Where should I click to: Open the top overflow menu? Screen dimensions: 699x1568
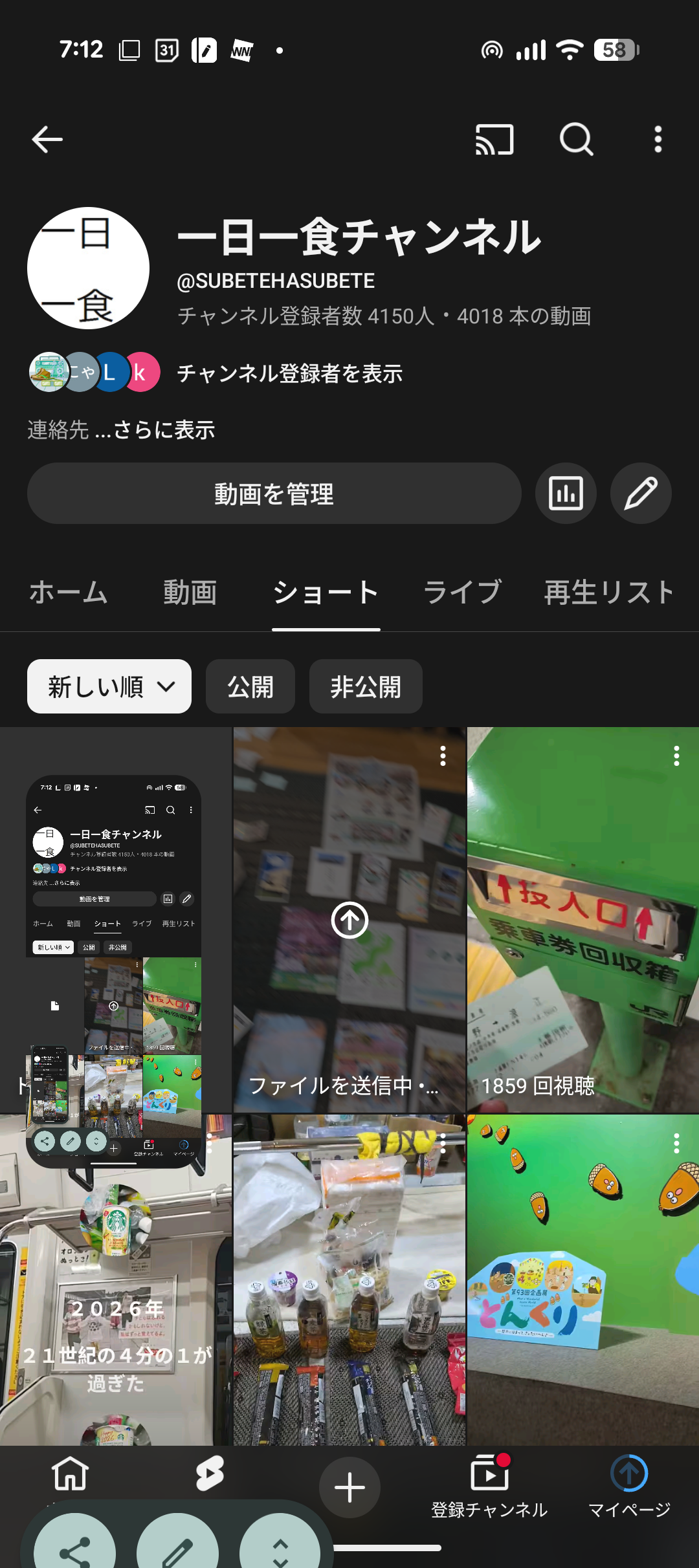(658, 139)
